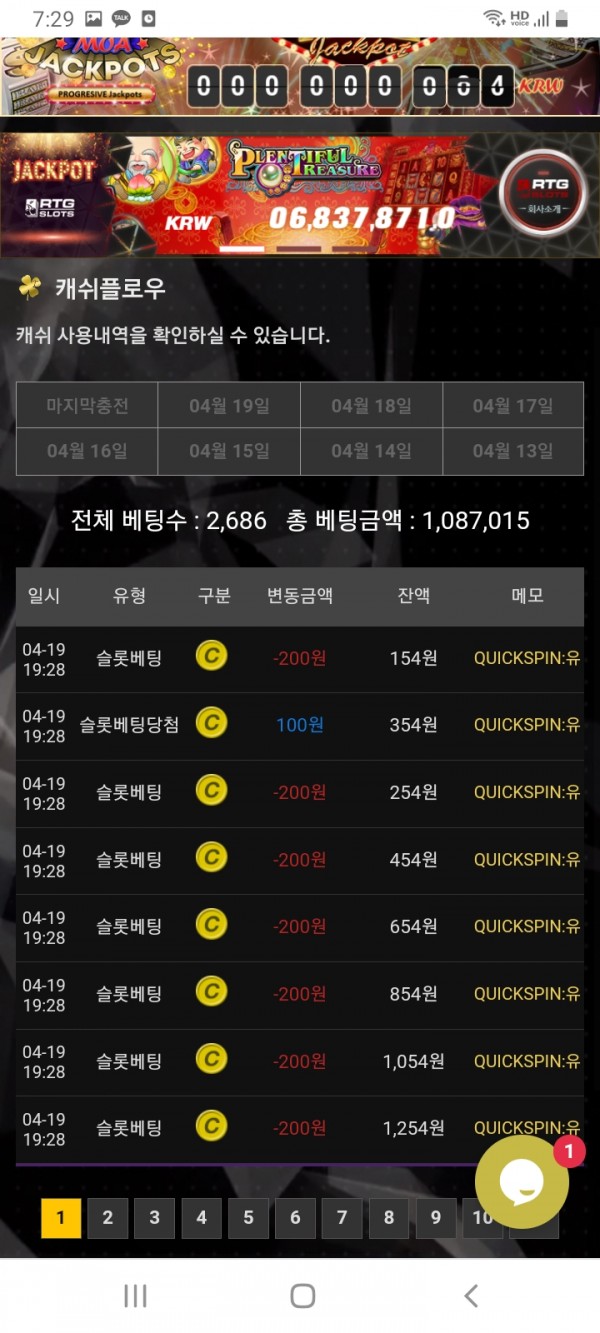Open the chat support bubble
This screenshot has height=1333, width=600.
[x=521, y=1182]
